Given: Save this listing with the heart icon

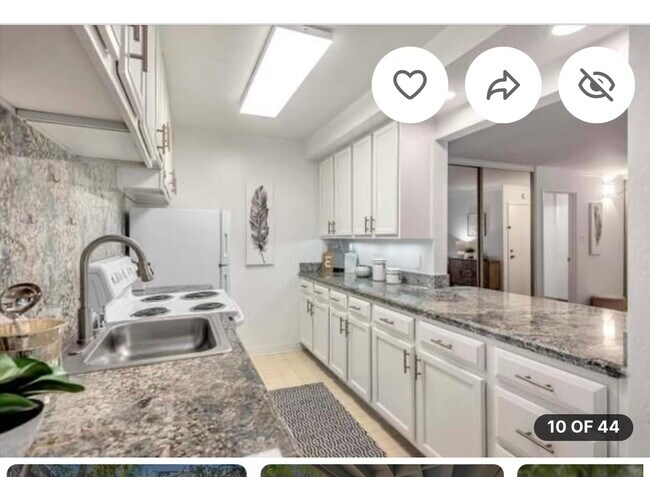Looking at the screenshot, I should (x=410, y=85).
